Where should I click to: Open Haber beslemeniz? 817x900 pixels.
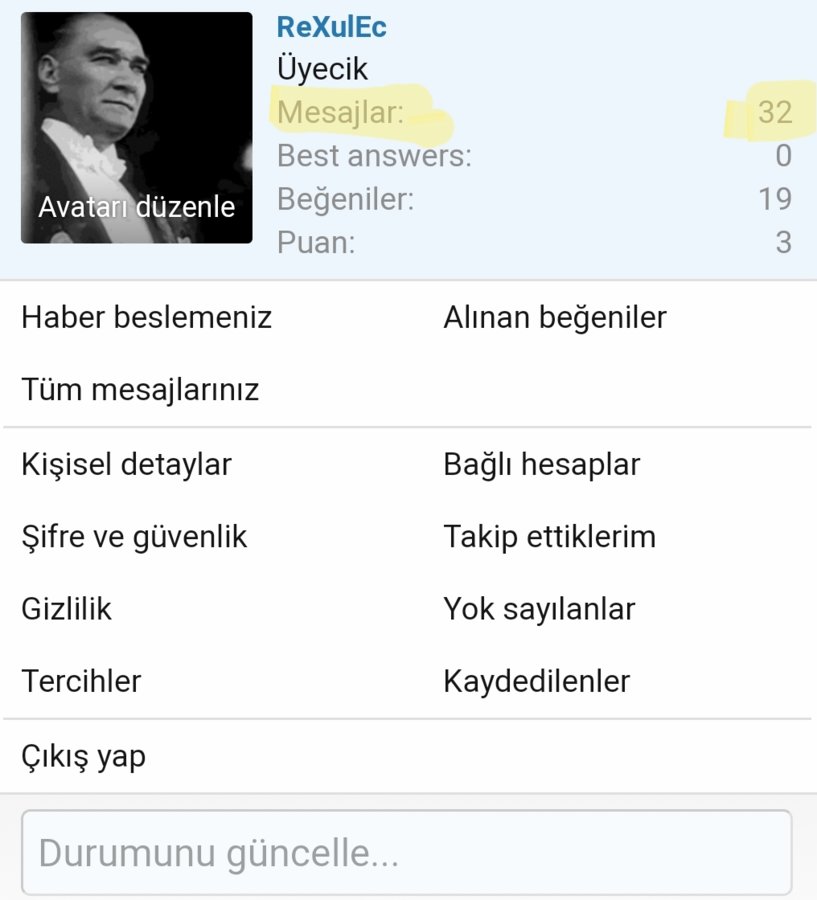(146, 318)
